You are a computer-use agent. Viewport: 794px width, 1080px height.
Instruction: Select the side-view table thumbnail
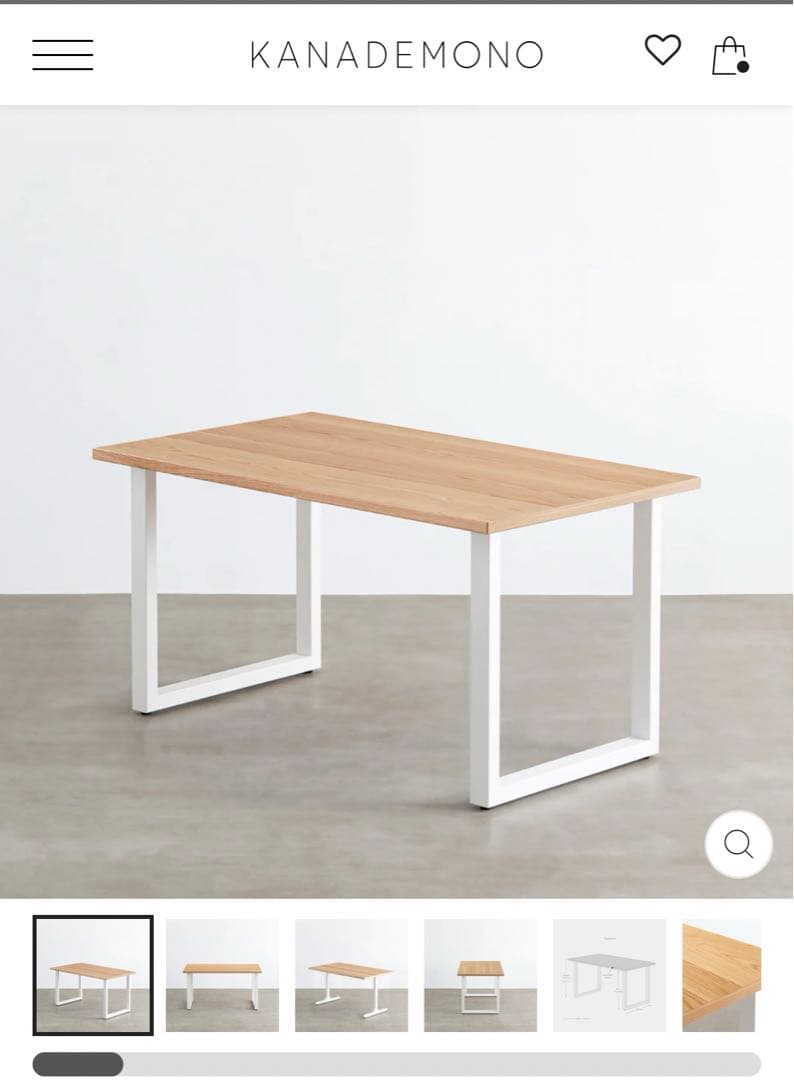coord(480,975)
